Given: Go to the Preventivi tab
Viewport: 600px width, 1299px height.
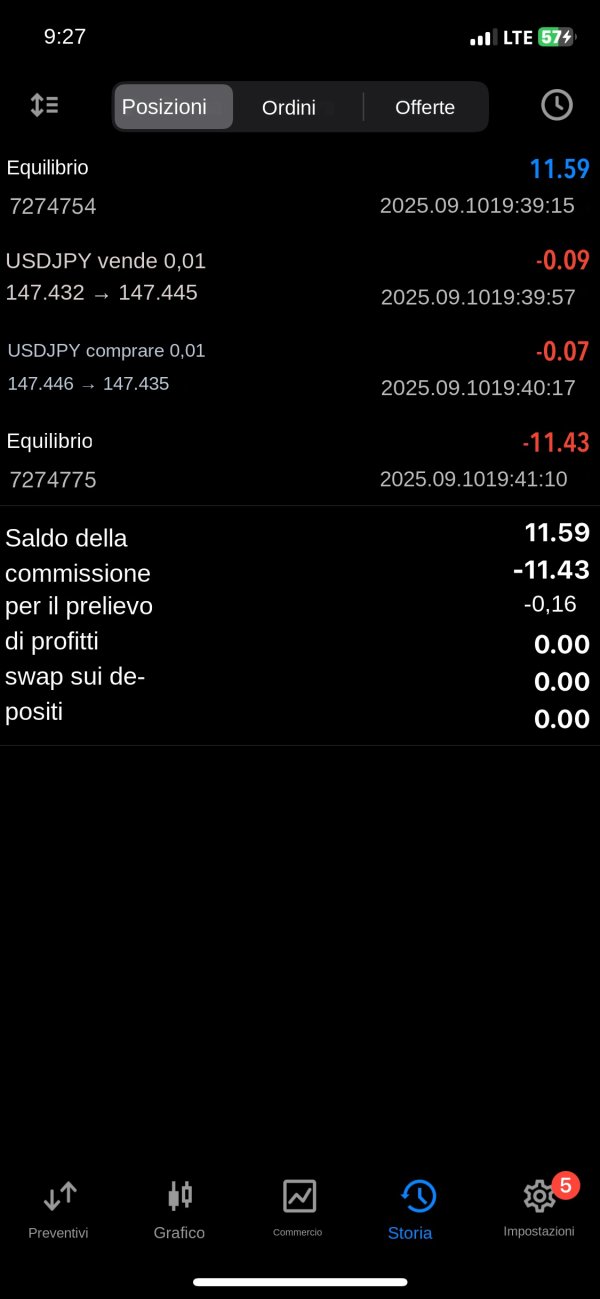Looking at the screenshot, I should pos(59,1209).
